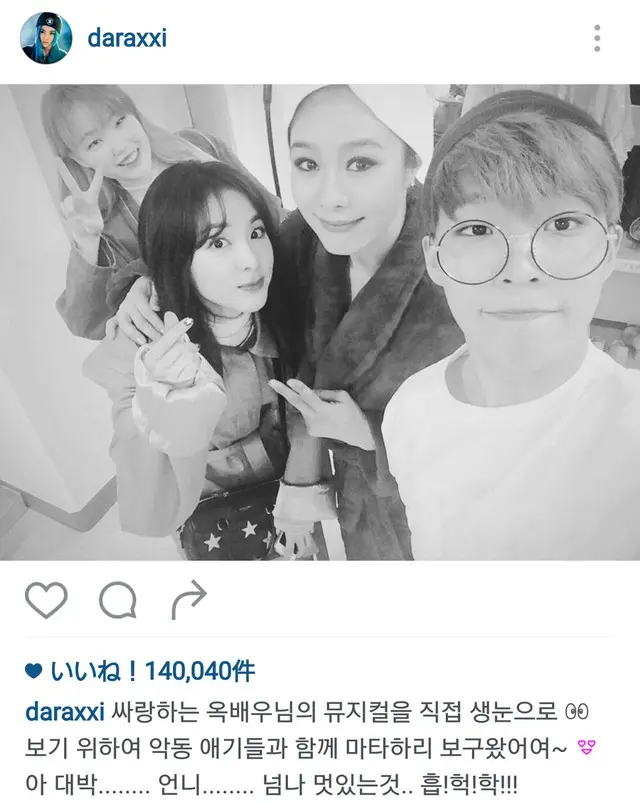Open the black-and-white group selfie photo
640x804 pixels.
tap(320, 322)
